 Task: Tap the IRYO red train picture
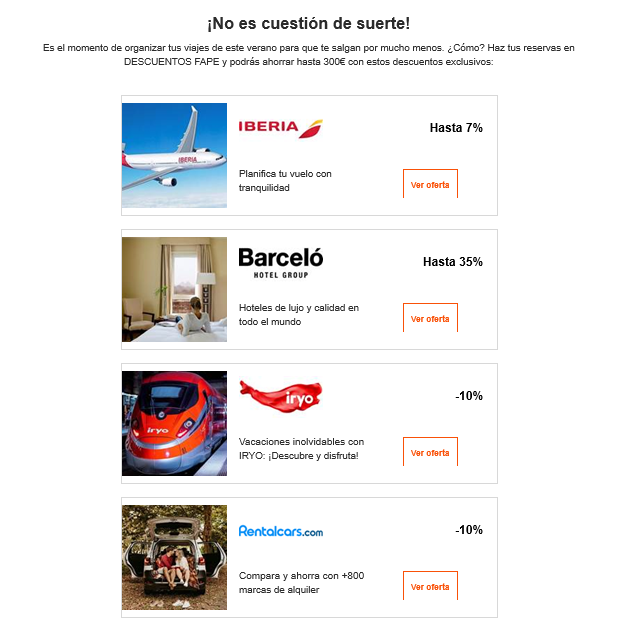174,423
